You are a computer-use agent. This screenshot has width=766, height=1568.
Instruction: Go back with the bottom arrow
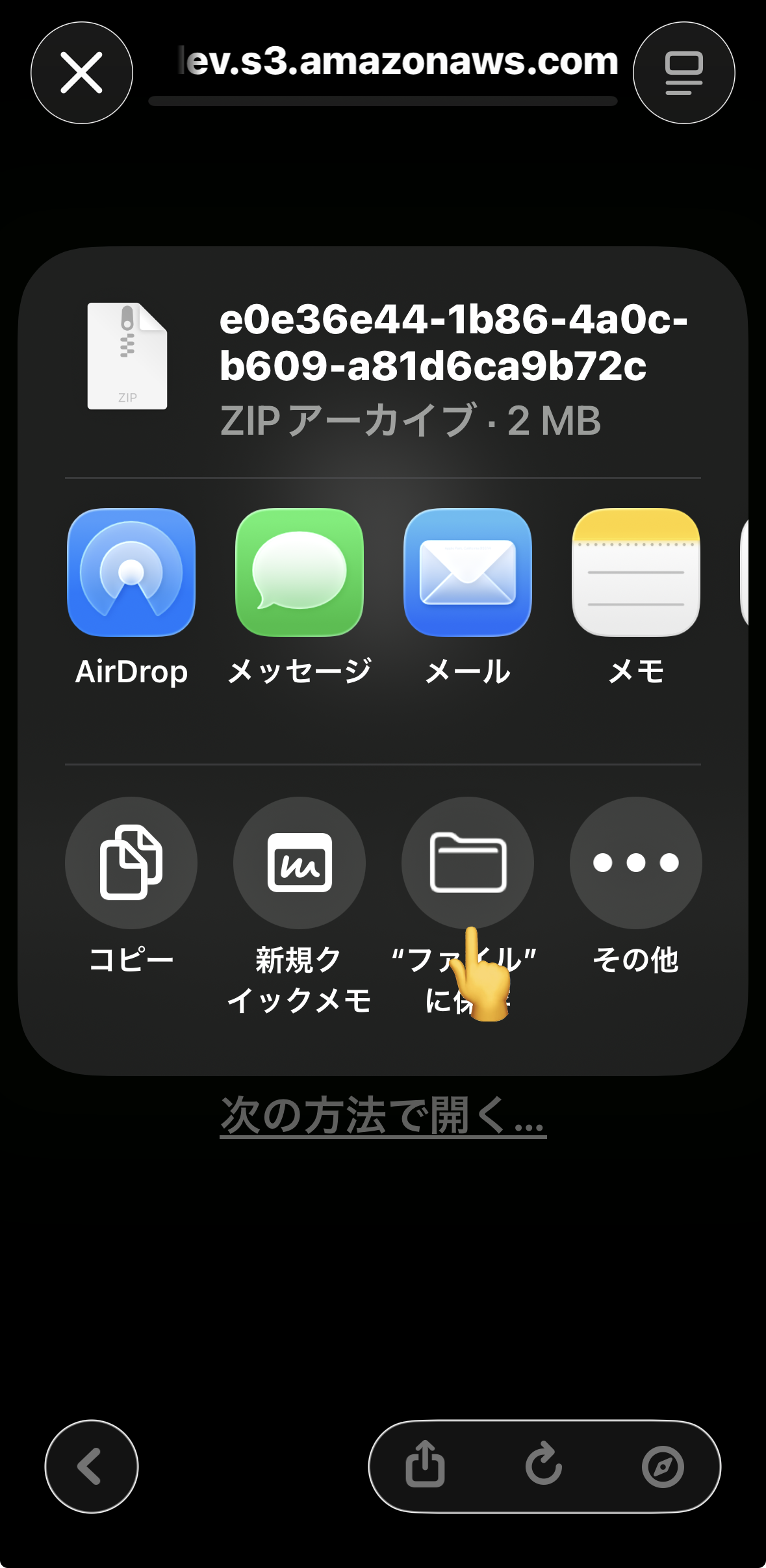(92, 1466)
